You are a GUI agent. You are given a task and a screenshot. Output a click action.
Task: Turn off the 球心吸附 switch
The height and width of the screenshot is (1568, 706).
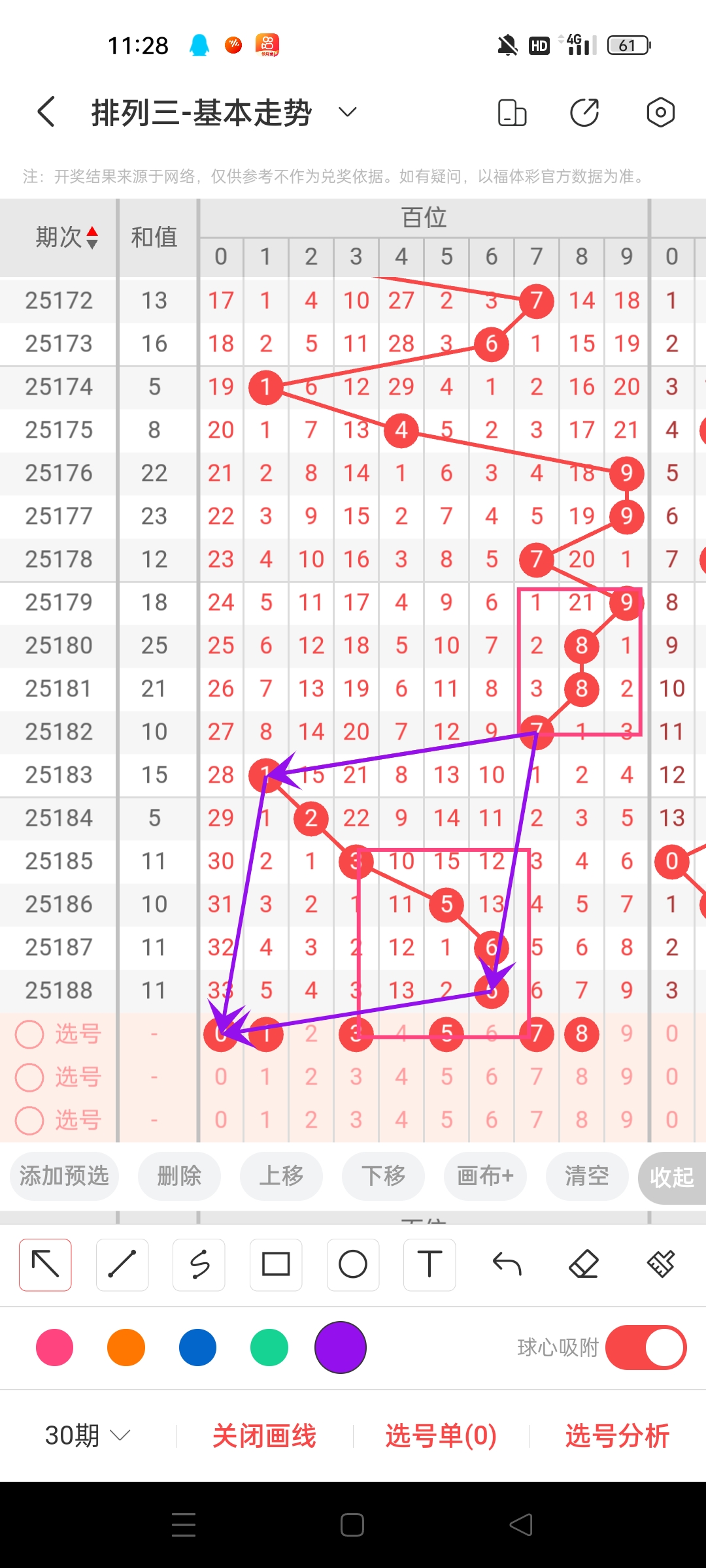click(645, 1347)
